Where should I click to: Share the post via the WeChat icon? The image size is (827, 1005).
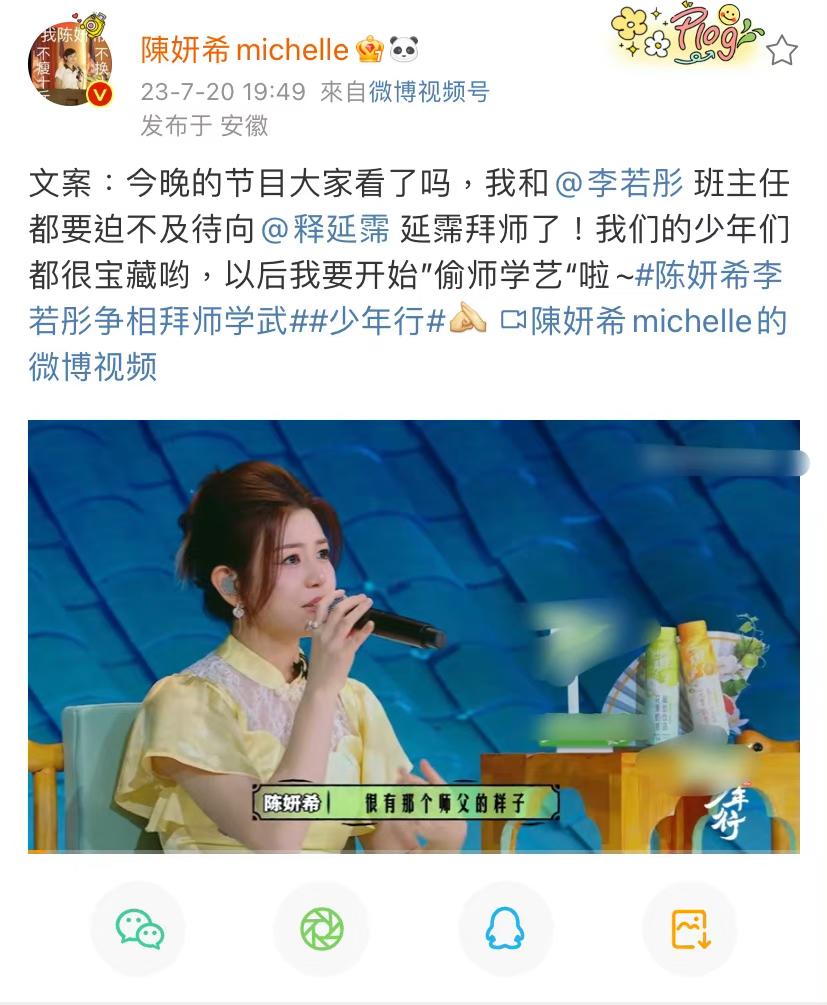click(138, 928)
